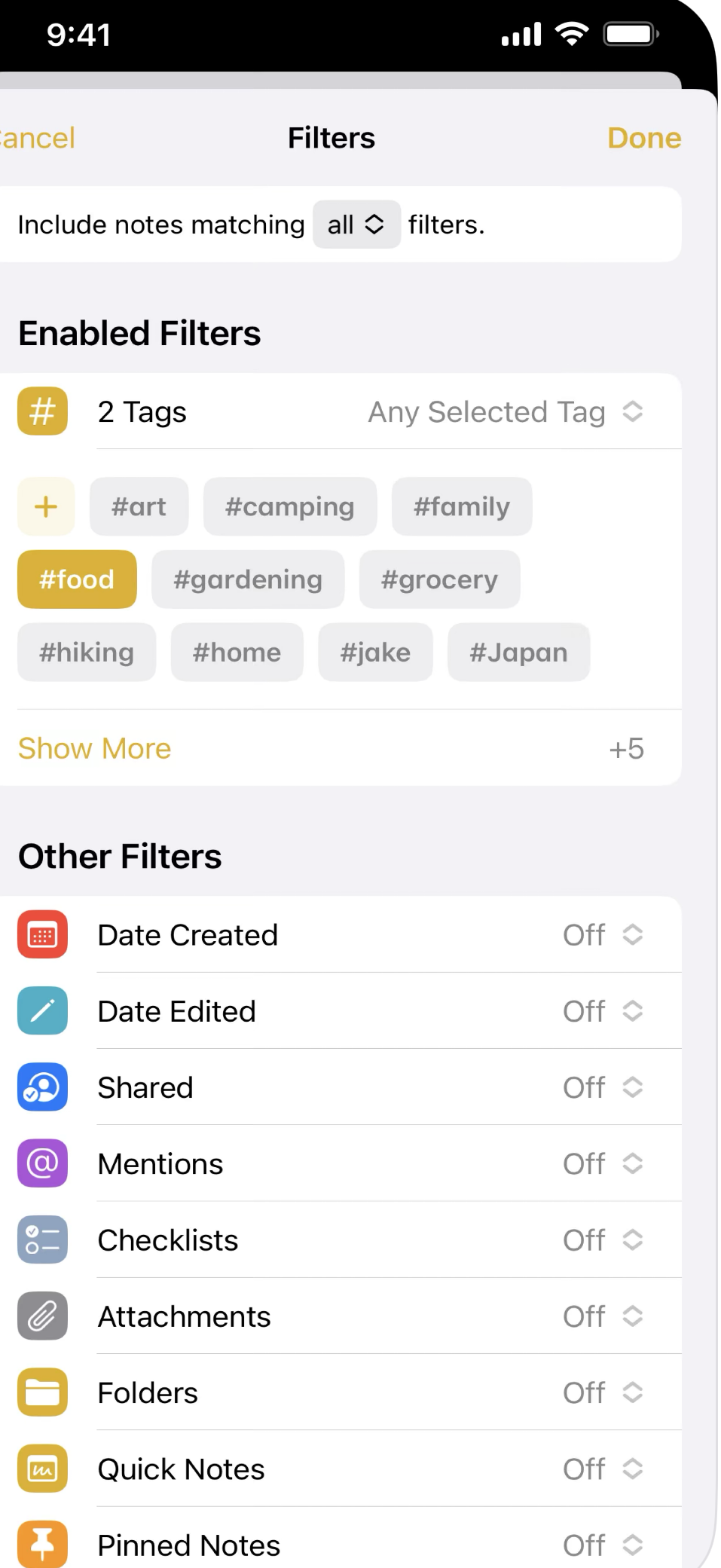Select the #Japan tag chip
The width and height of the screenshot is (721, 1568).
coord(518,653)
